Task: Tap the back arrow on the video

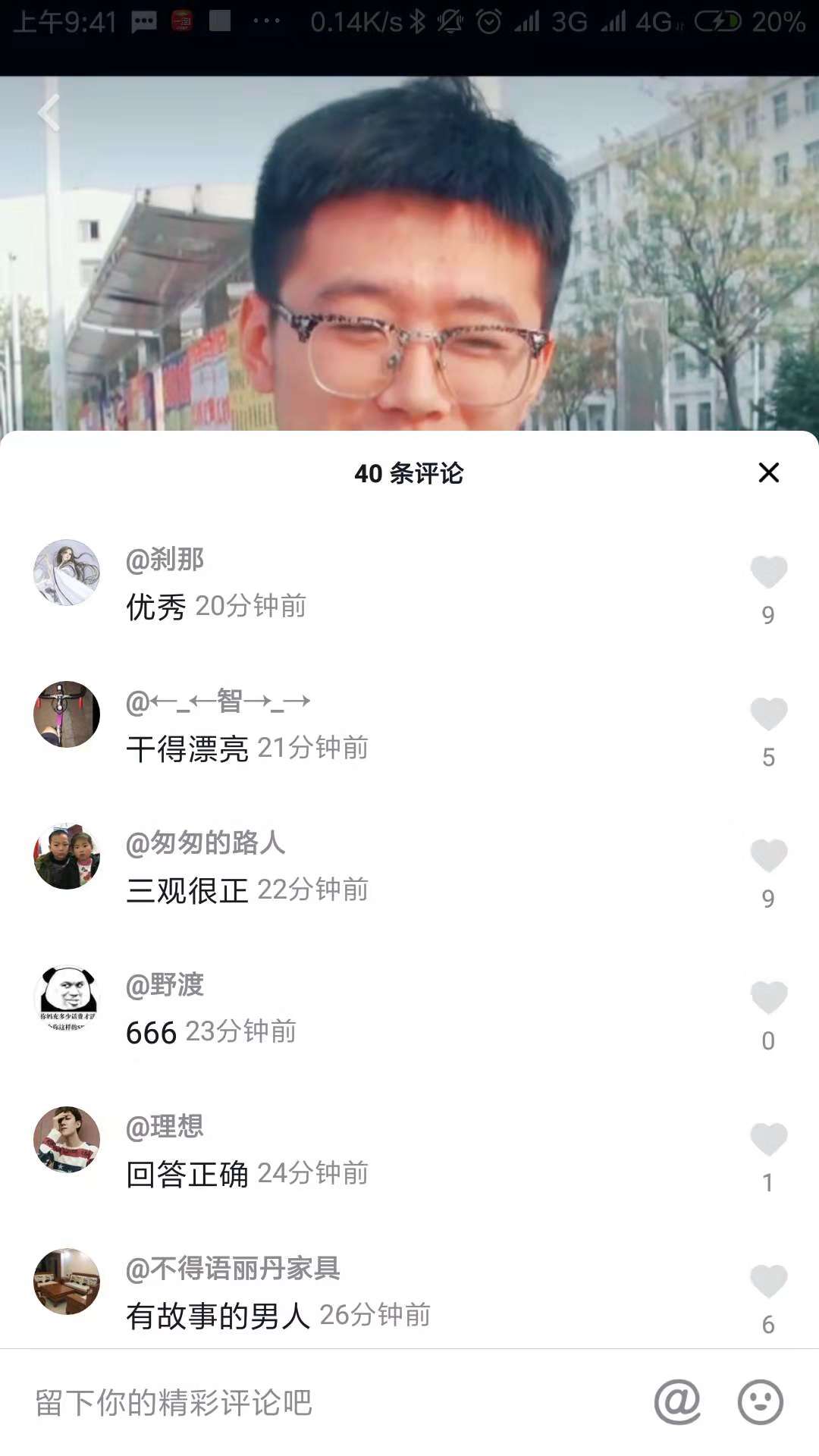Action: (49, 114)
